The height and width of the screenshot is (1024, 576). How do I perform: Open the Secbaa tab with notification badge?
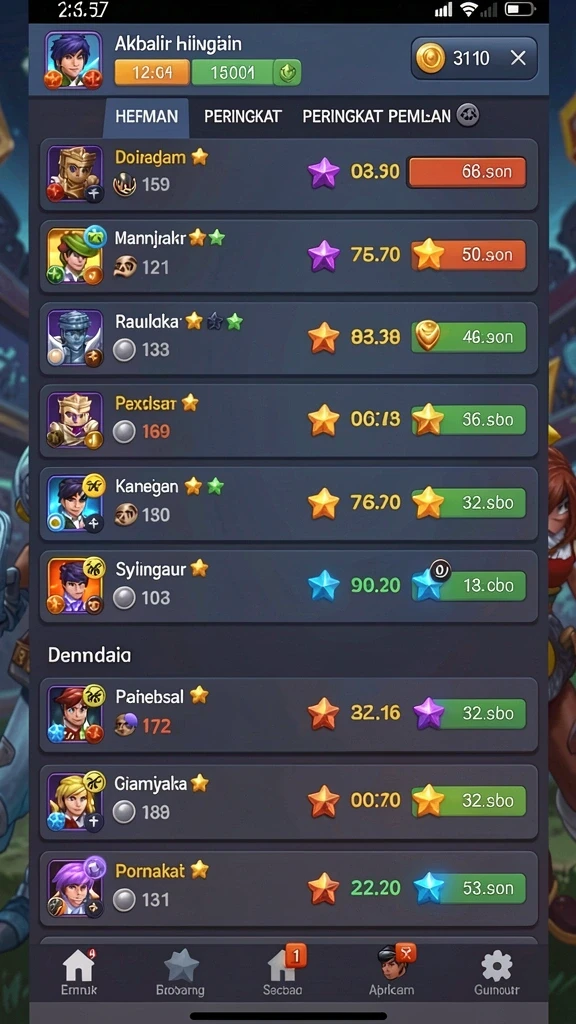point(283,972)
